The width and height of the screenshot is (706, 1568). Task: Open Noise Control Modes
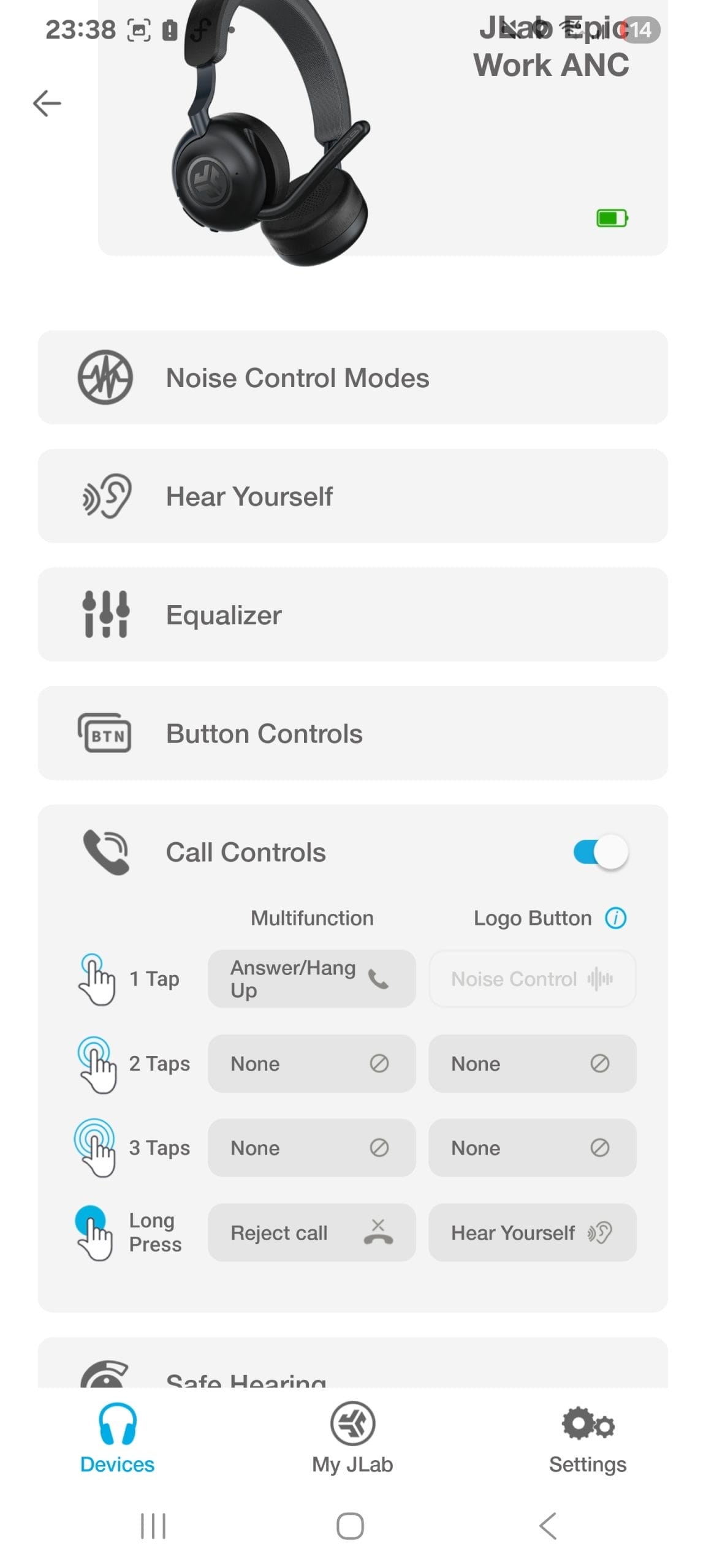(352, 377)
